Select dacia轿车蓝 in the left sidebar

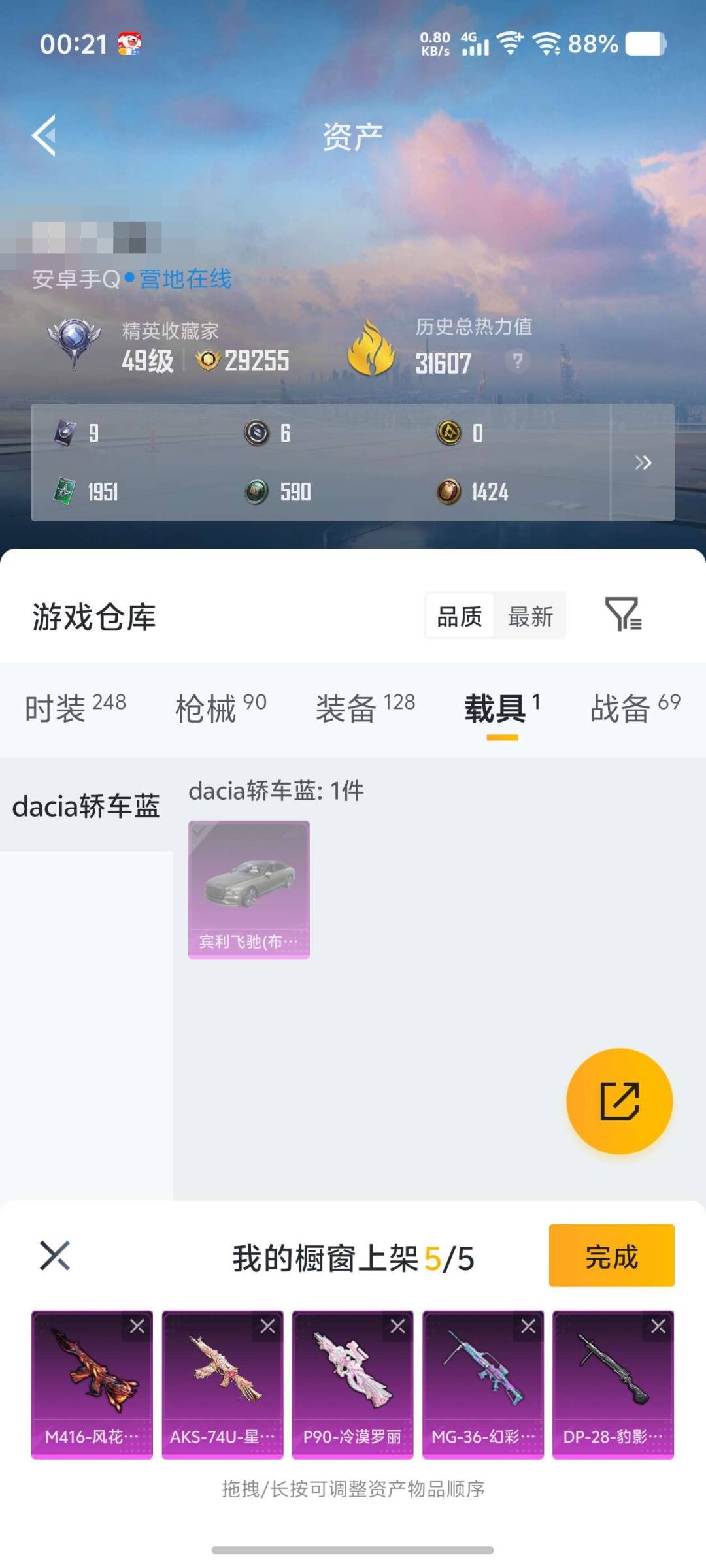pos(85,806)
